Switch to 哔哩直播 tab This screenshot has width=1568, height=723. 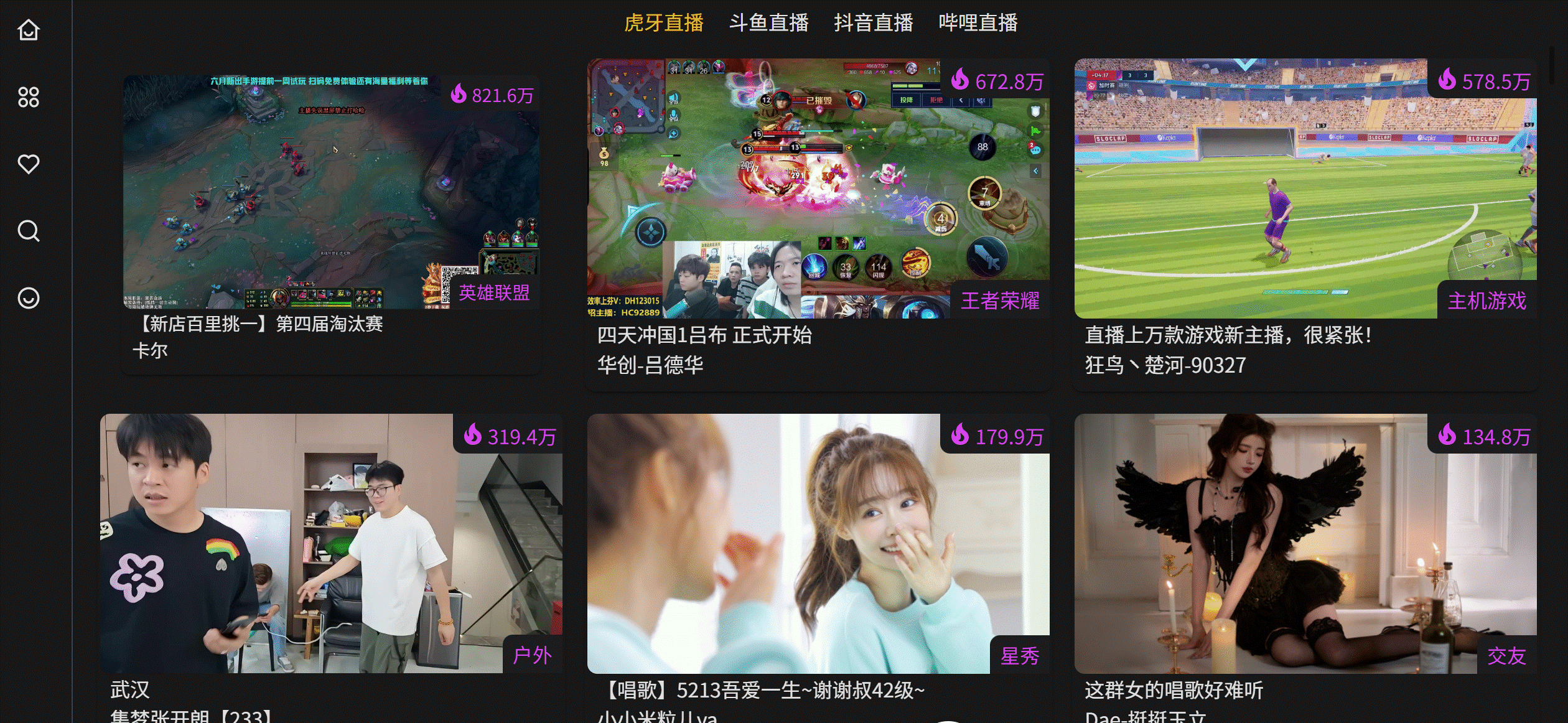[x=978, y=23]
